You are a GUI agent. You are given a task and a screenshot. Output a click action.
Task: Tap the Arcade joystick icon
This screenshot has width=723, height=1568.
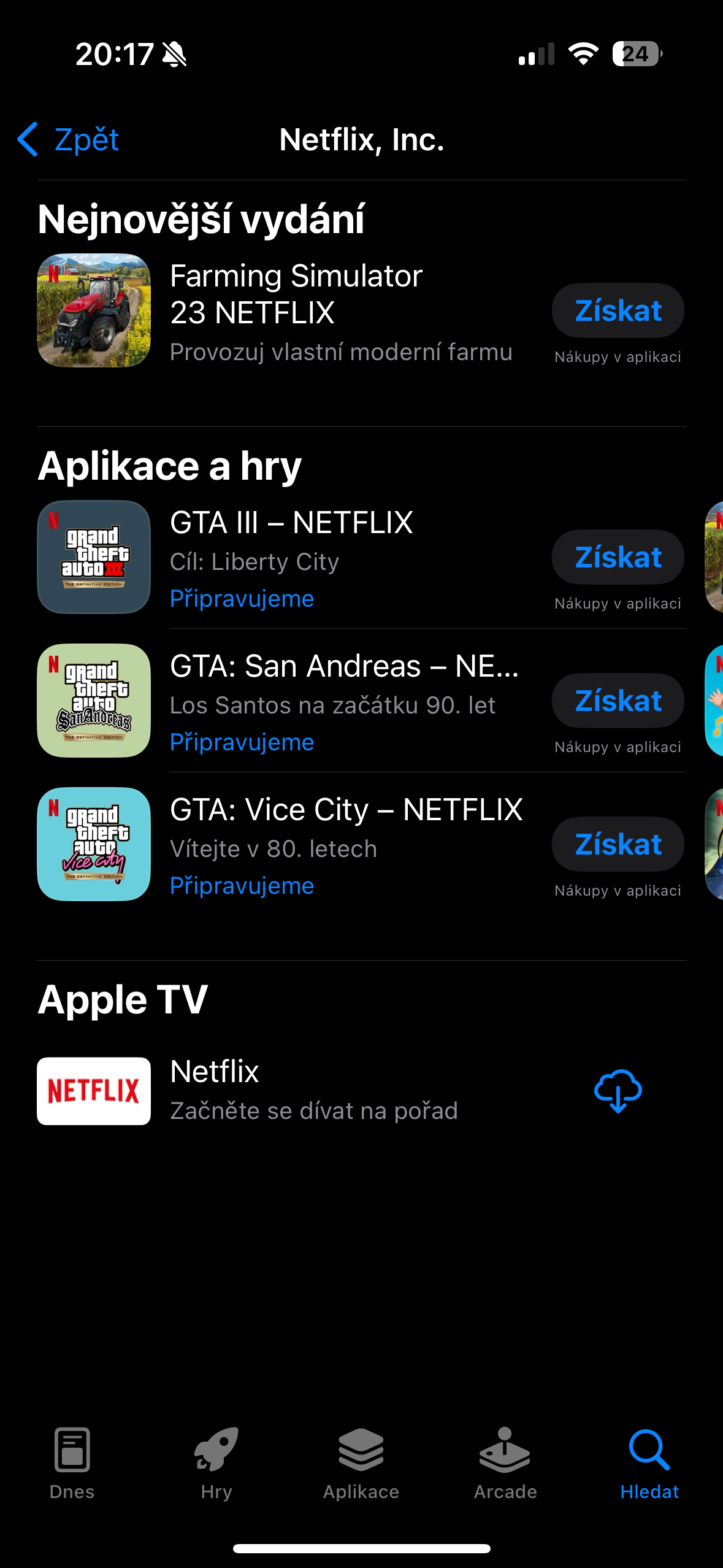pyautogui.click(x=505, y=1467)
